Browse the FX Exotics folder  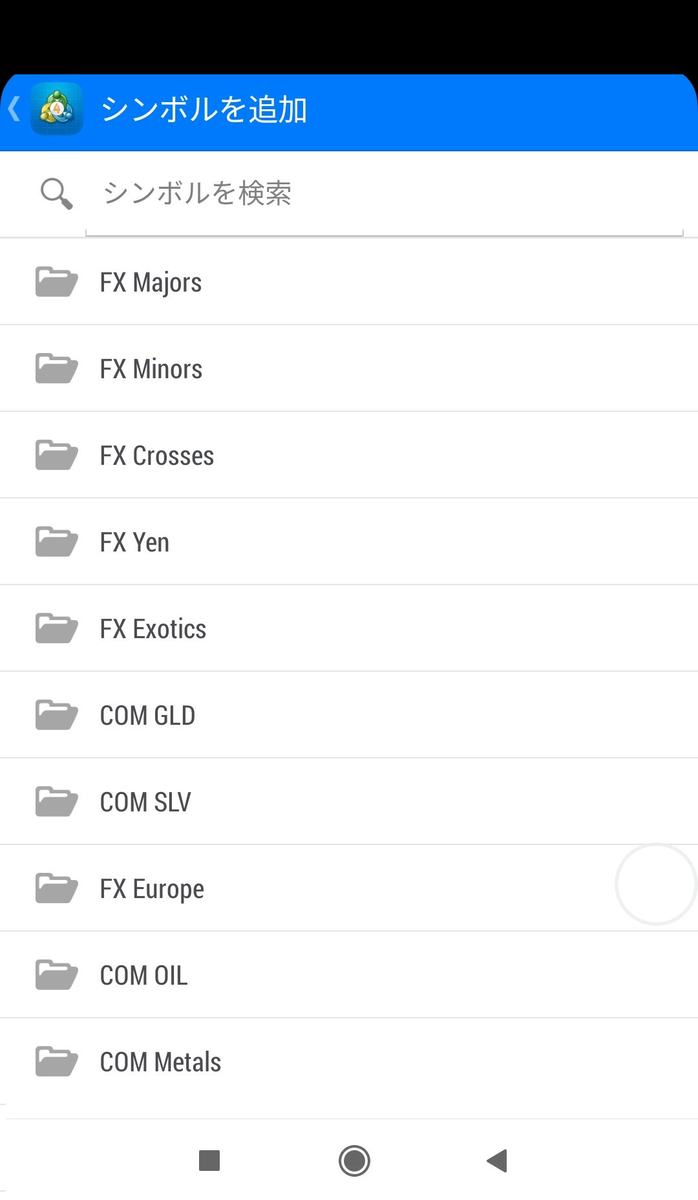click(x=153, y=629)
